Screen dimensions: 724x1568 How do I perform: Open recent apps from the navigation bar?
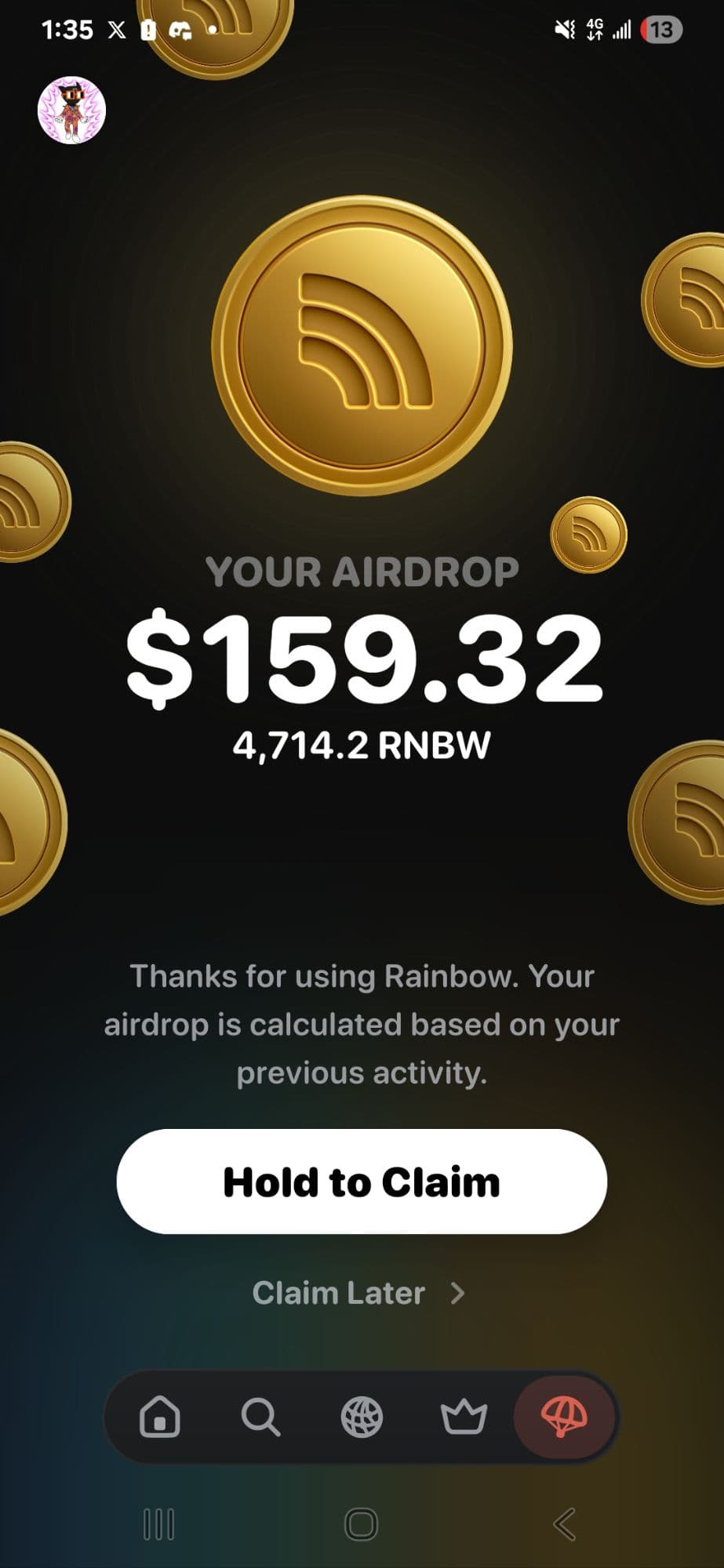click(159, 1525)
